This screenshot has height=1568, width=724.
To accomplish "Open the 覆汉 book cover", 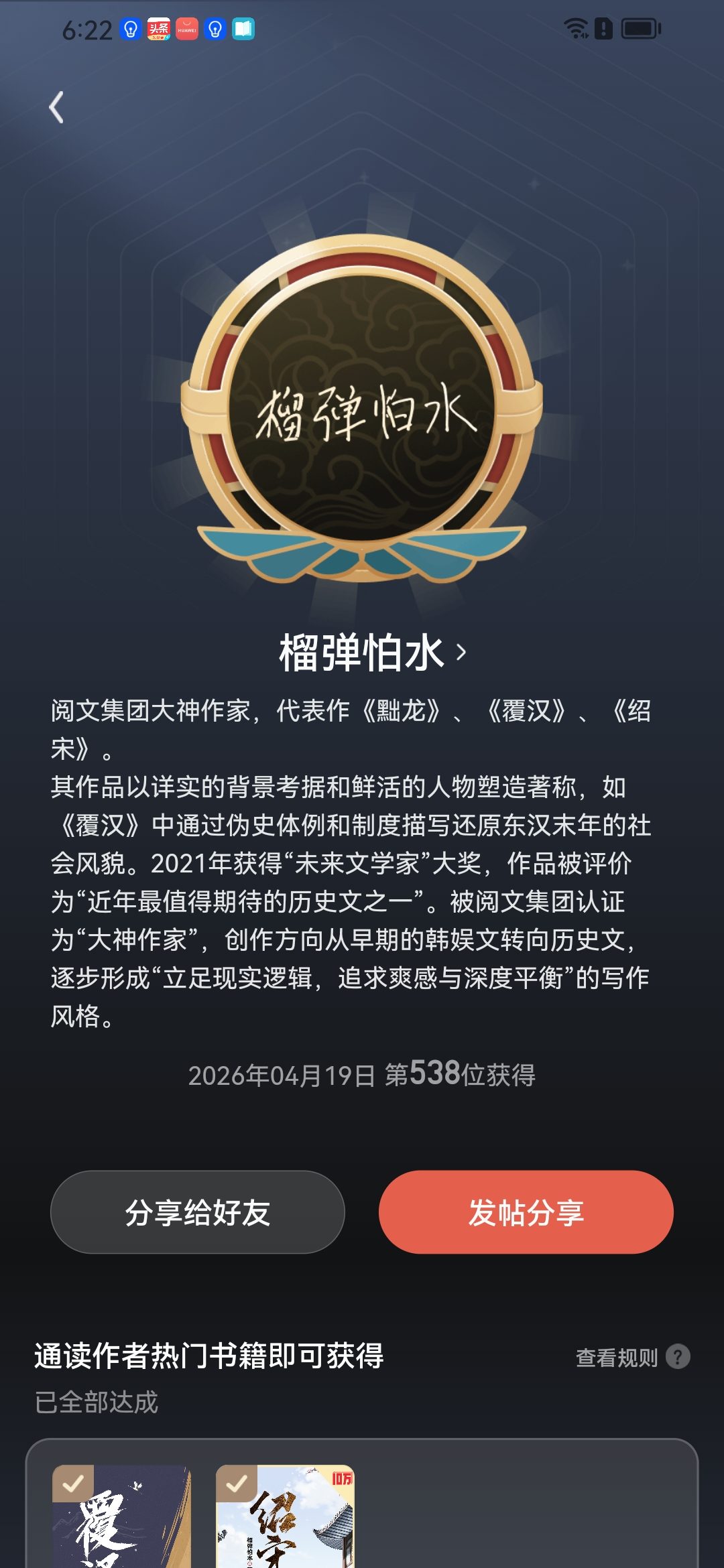I will click(122, 1518).
